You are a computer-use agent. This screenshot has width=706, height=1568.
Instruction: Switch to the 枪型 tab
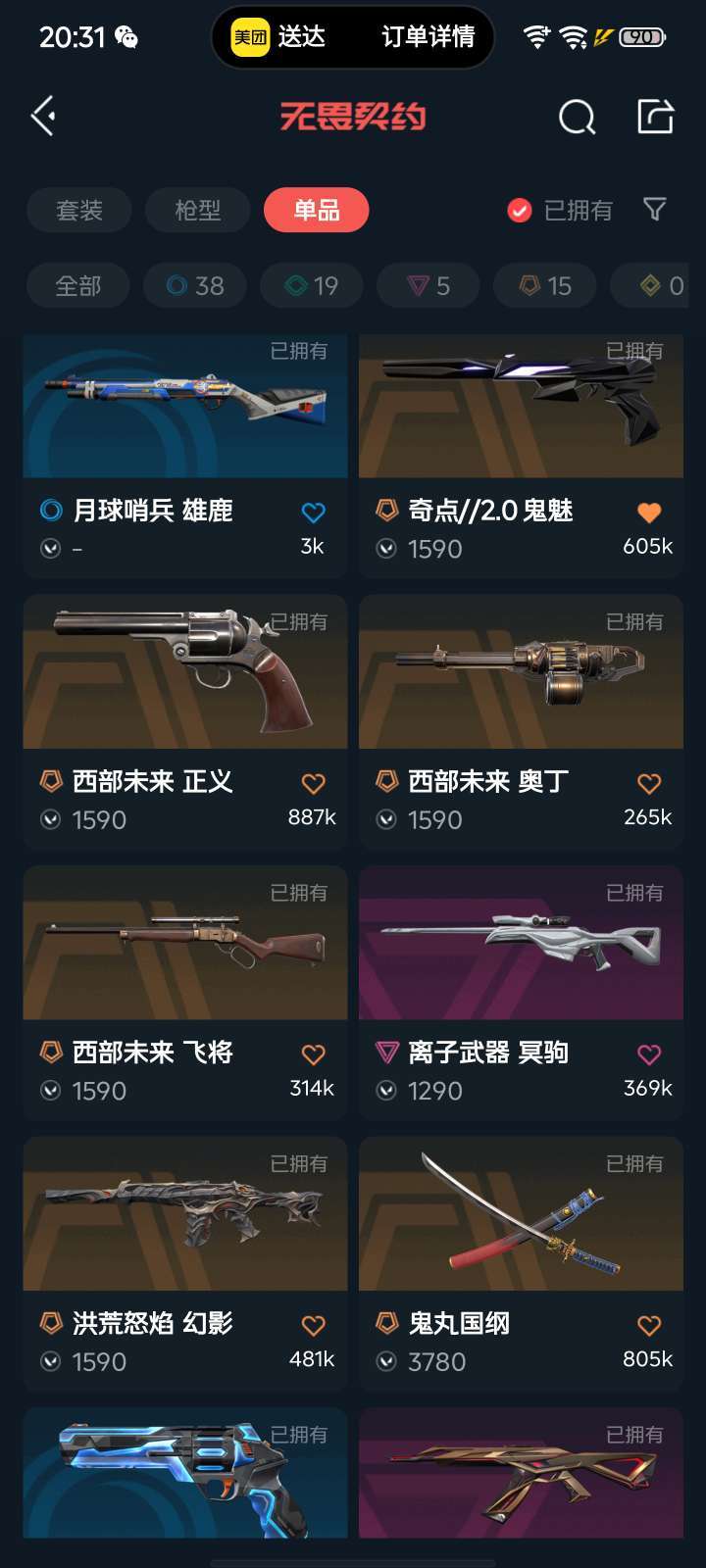[196, 210]
